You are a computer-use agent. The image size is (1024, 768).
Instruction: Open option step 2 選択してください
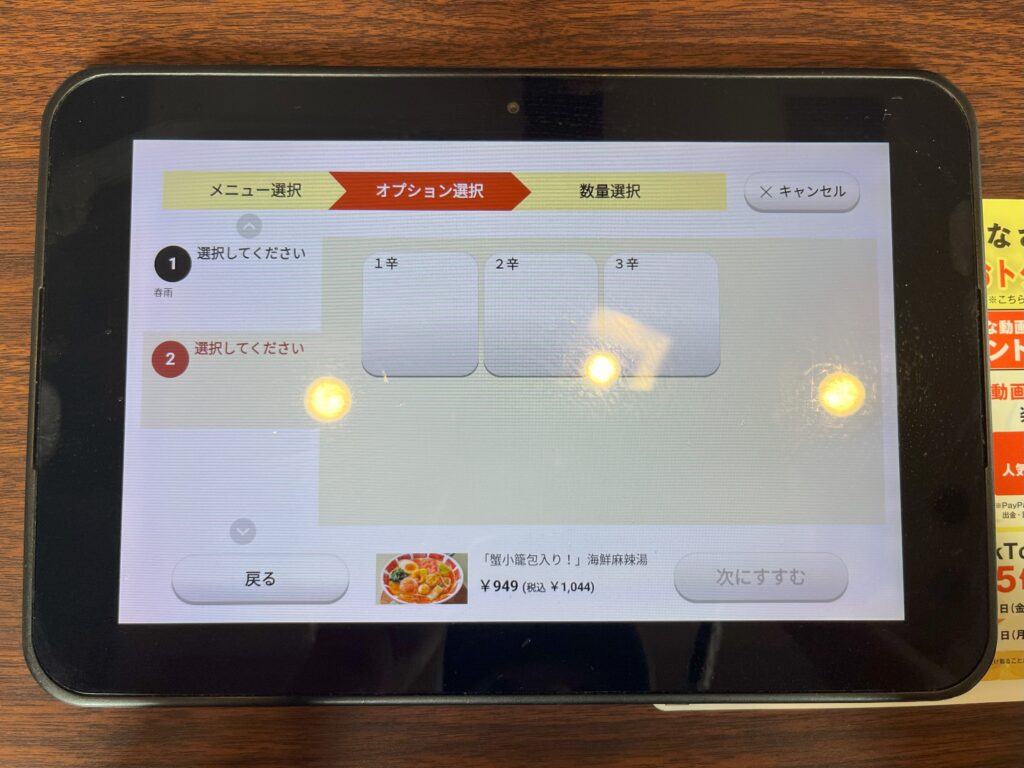[x=230, y=358]
